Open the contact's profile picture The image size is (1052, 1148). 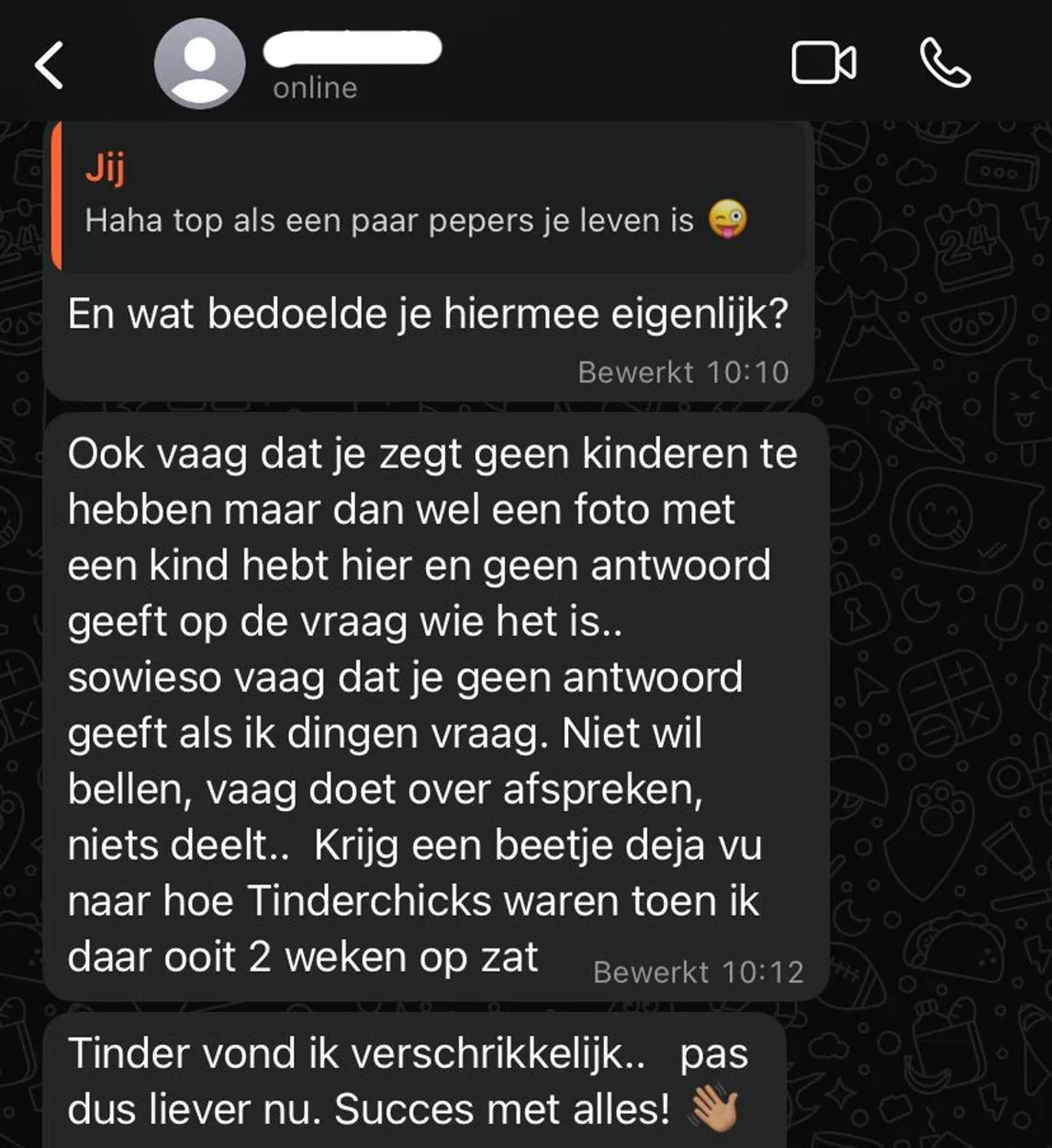199,63
